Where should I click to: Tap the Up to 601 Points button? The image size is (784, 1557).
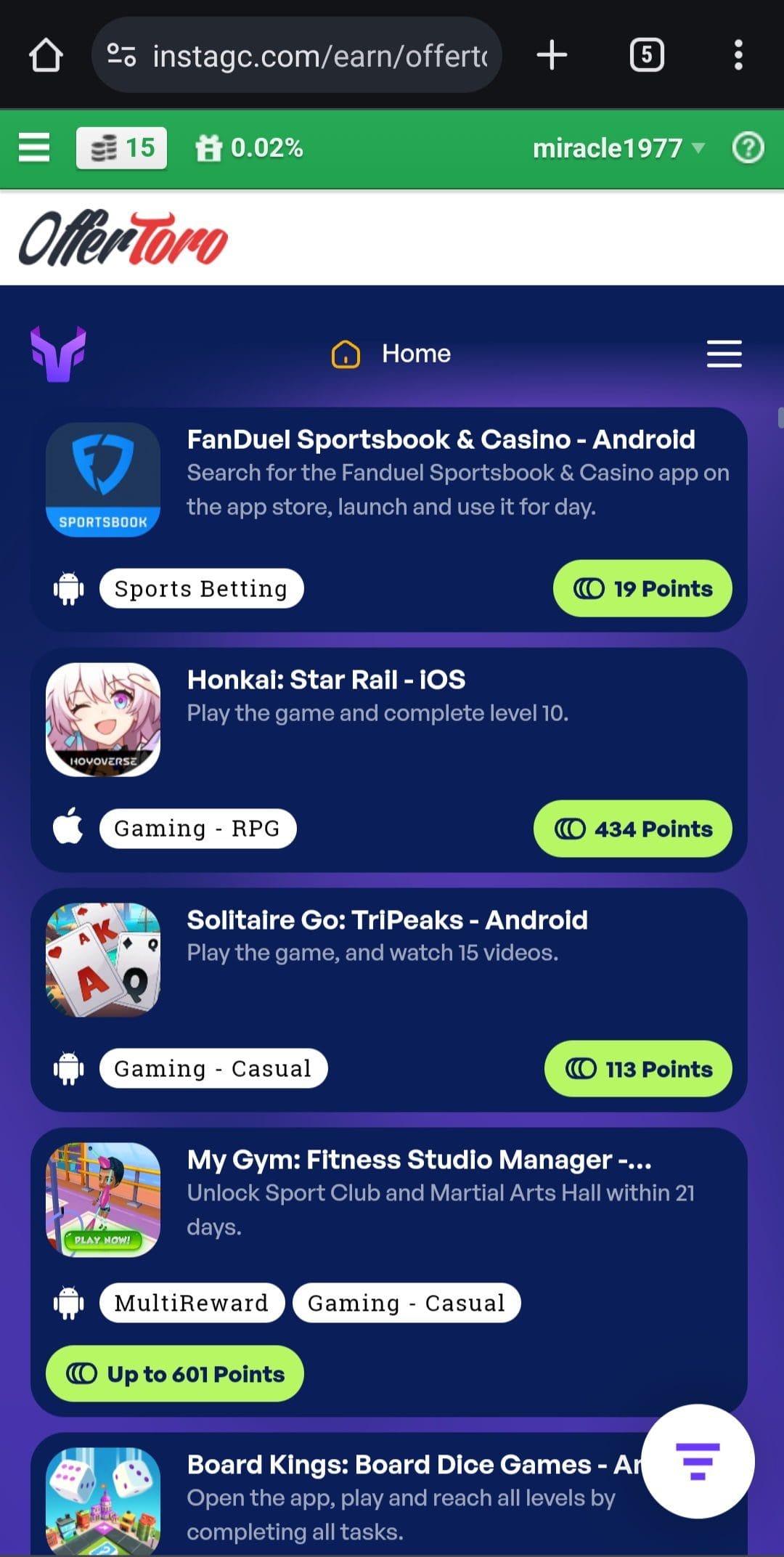[x=175, y=1374]
